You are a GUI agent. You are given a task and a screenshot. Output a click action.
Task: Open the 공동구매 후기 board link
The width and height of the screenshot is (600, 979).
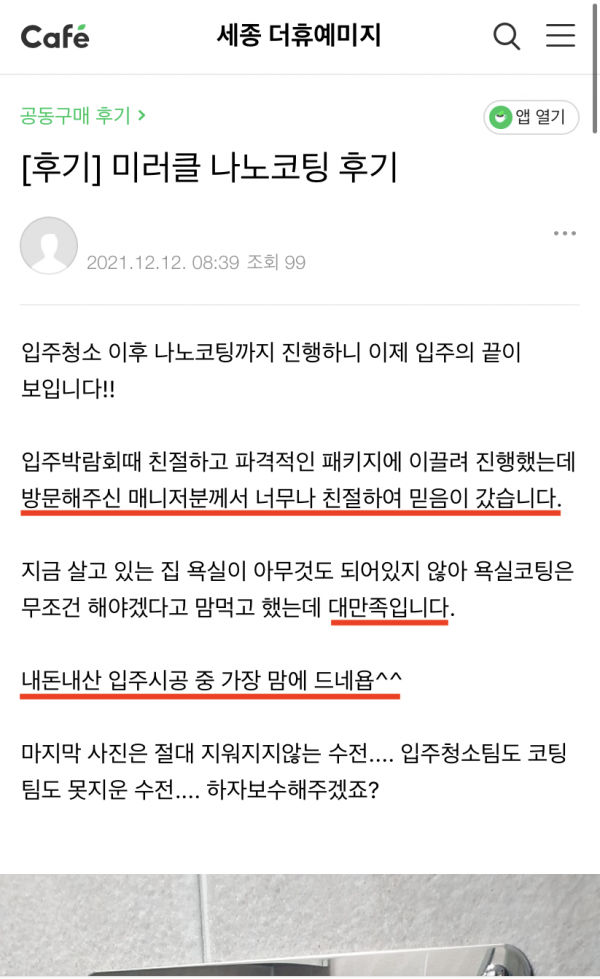coord(83,116)
